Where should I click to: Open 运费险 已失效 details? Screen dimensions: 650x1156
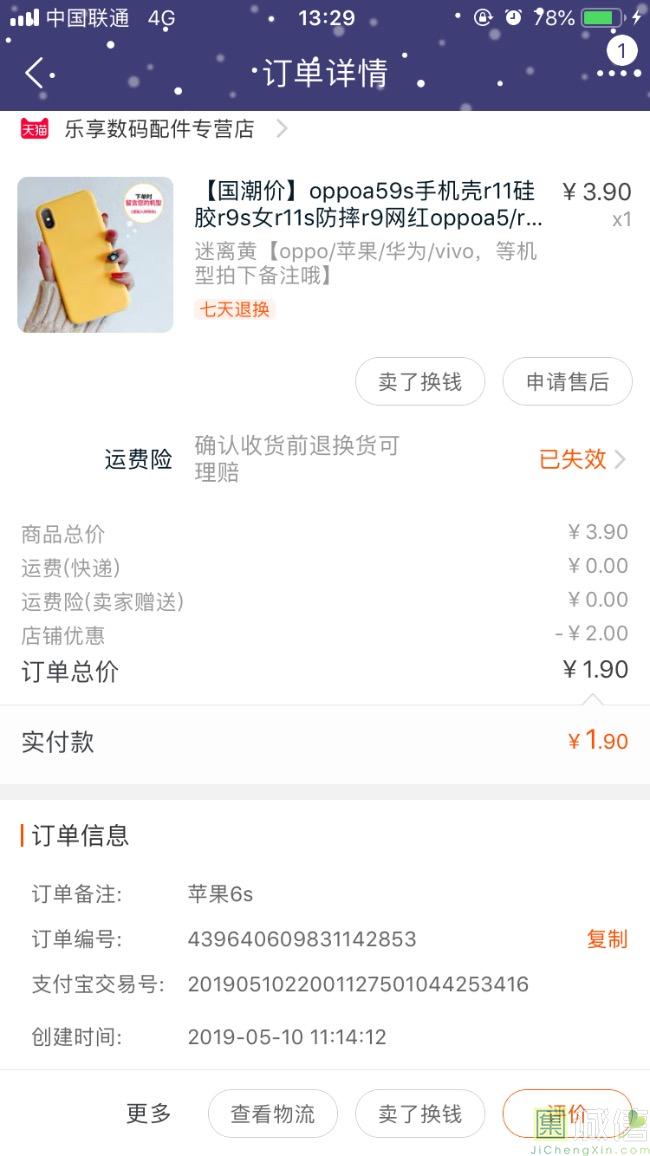(x=582, y=459)
